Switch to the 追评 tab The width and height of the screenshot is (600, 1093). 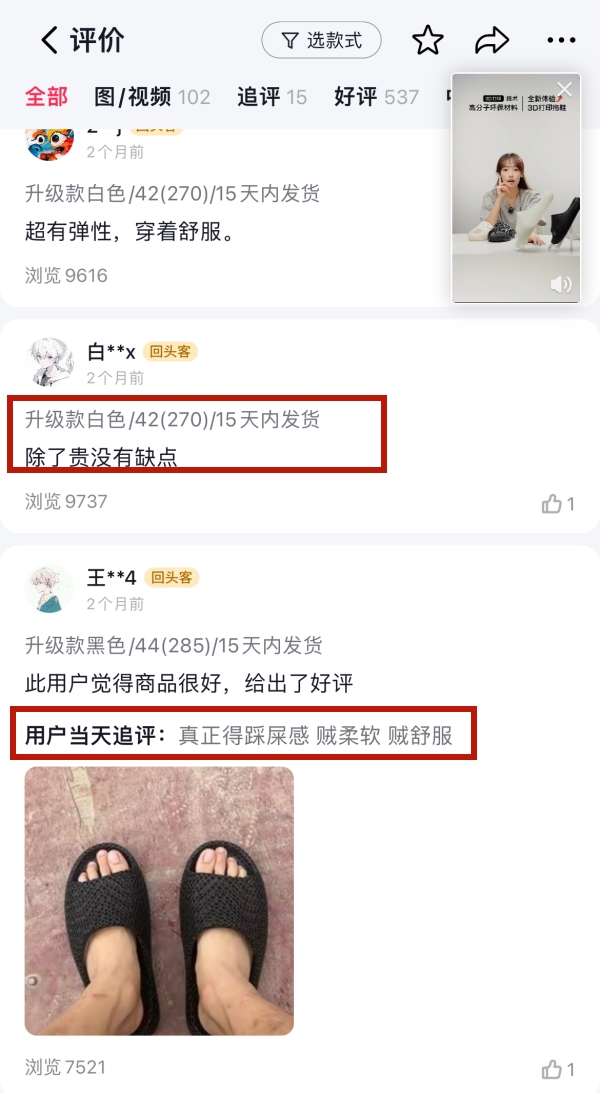coord(272,97)
